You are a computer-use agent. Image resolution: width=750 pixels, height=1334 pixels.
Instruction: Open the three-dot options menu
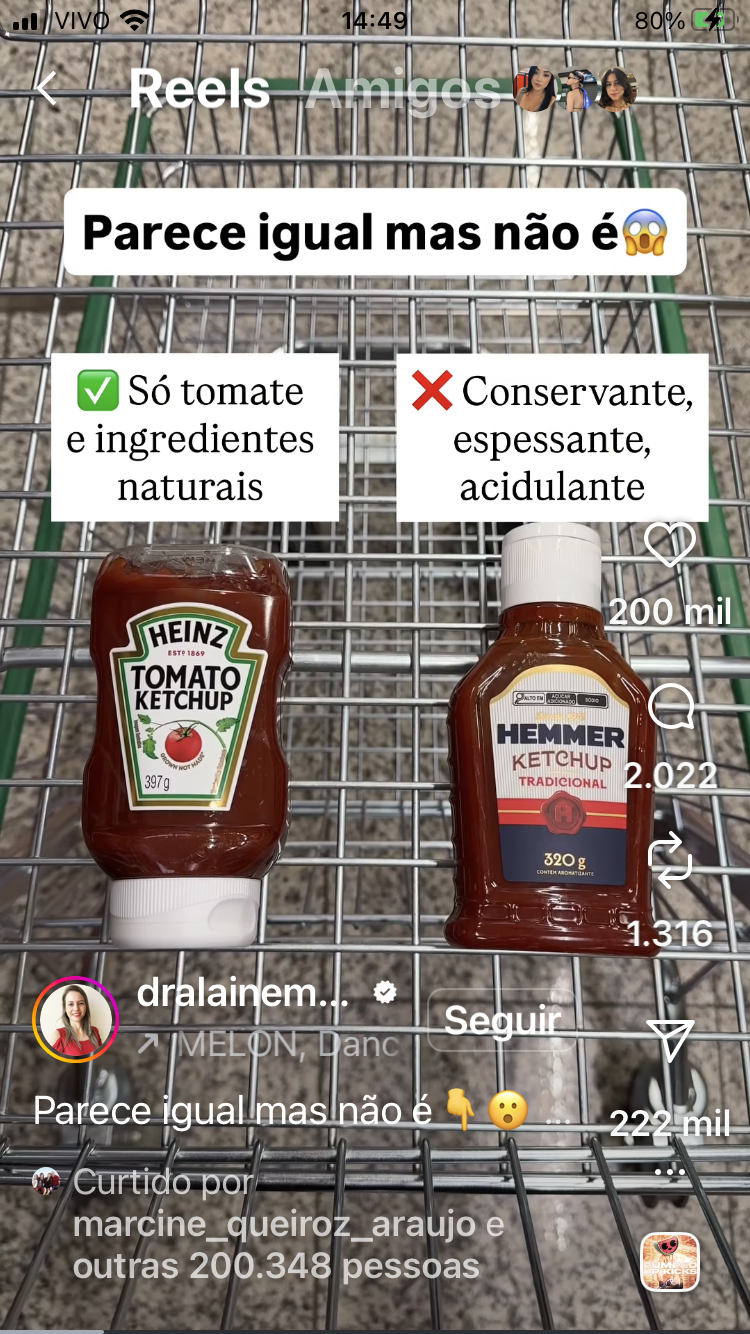point(669,1171)
